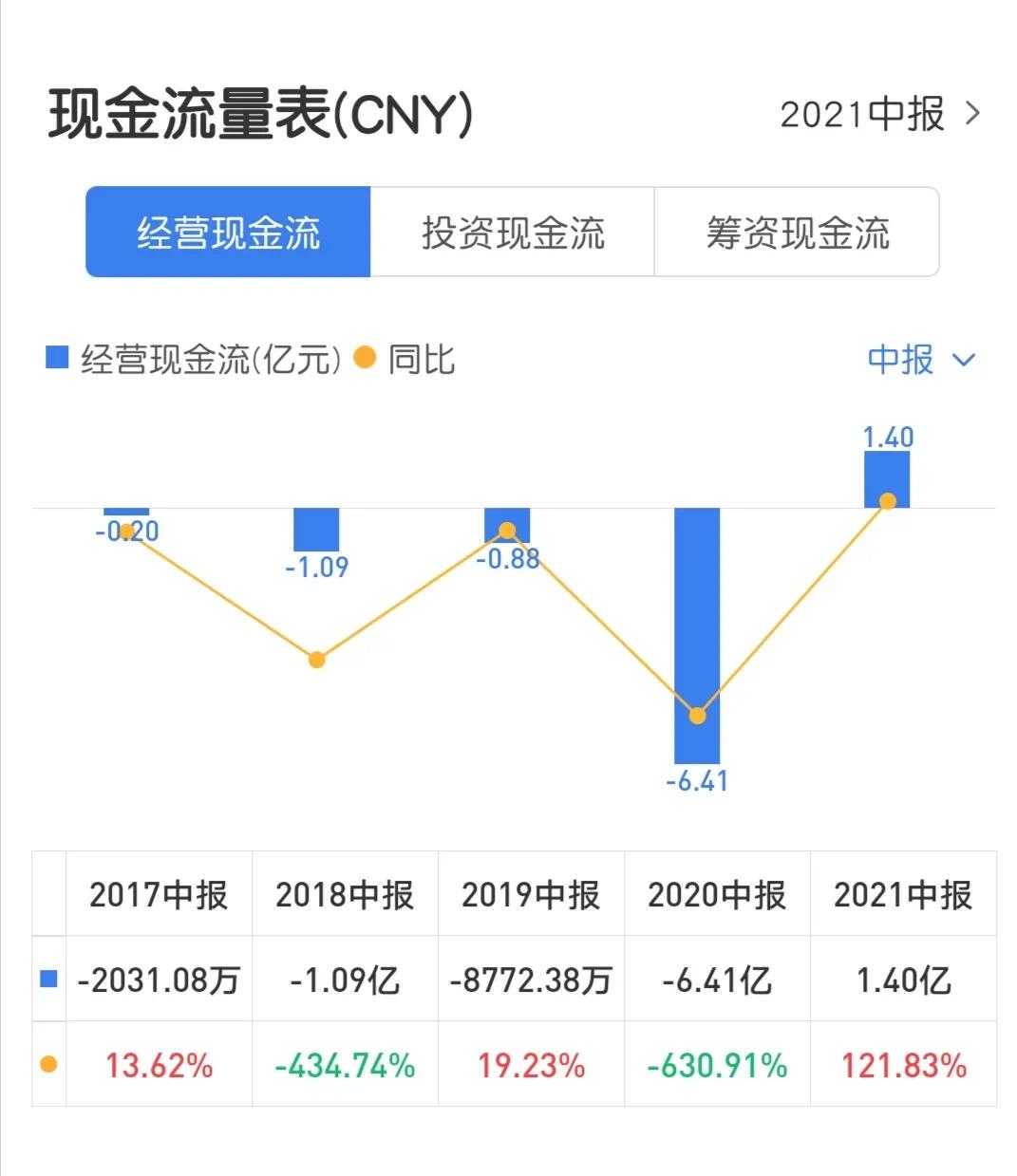The image size is (1017, 1176).
Task: Click the blue 经营现金流 legend square
Action: click(x=57, y=359)
